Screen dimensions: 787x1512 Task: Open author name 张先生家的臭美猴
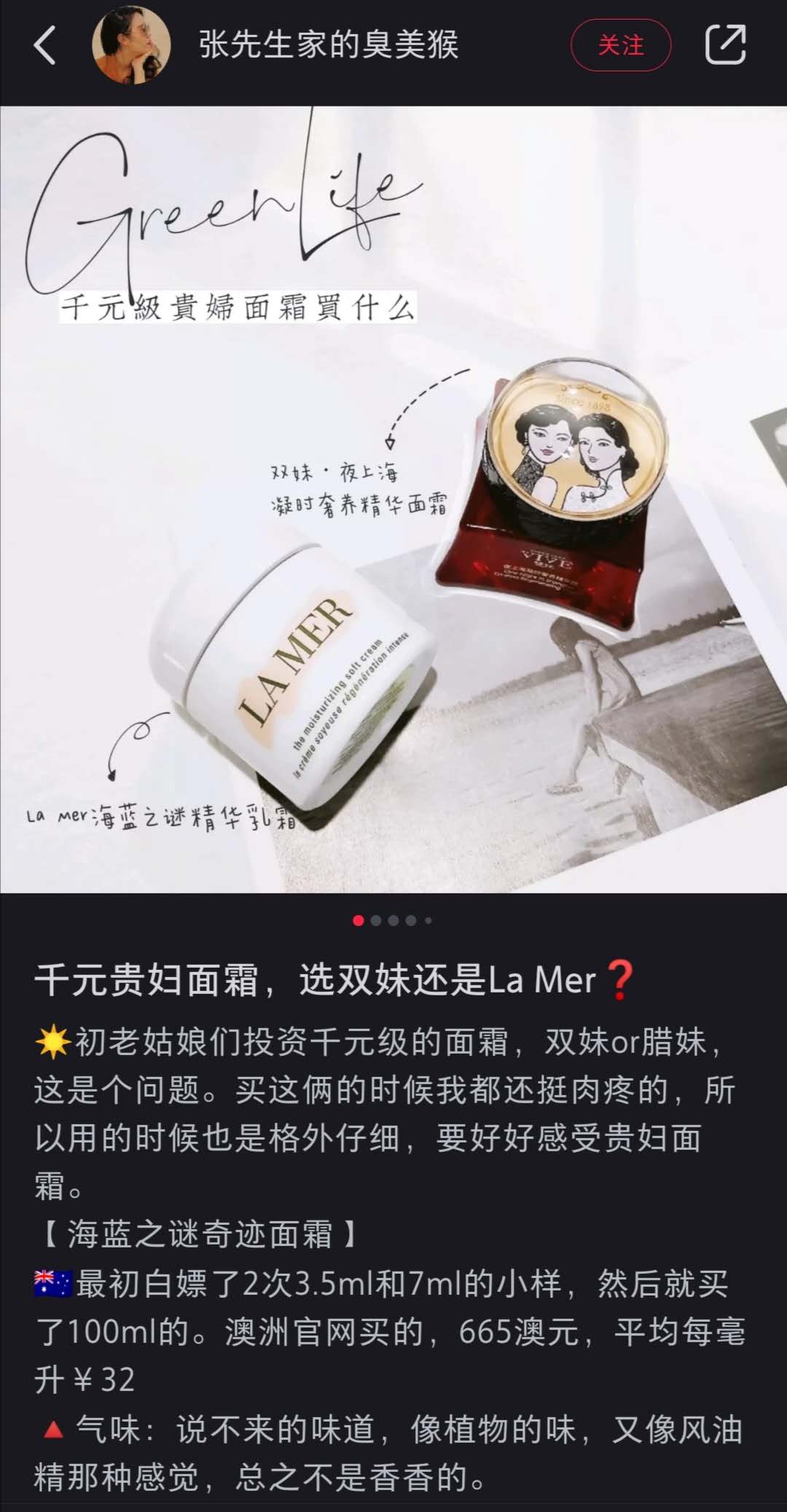328,45
